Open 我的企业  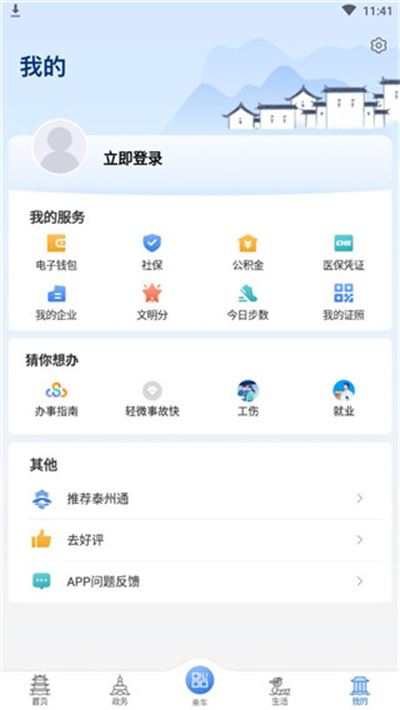(57, 302)
